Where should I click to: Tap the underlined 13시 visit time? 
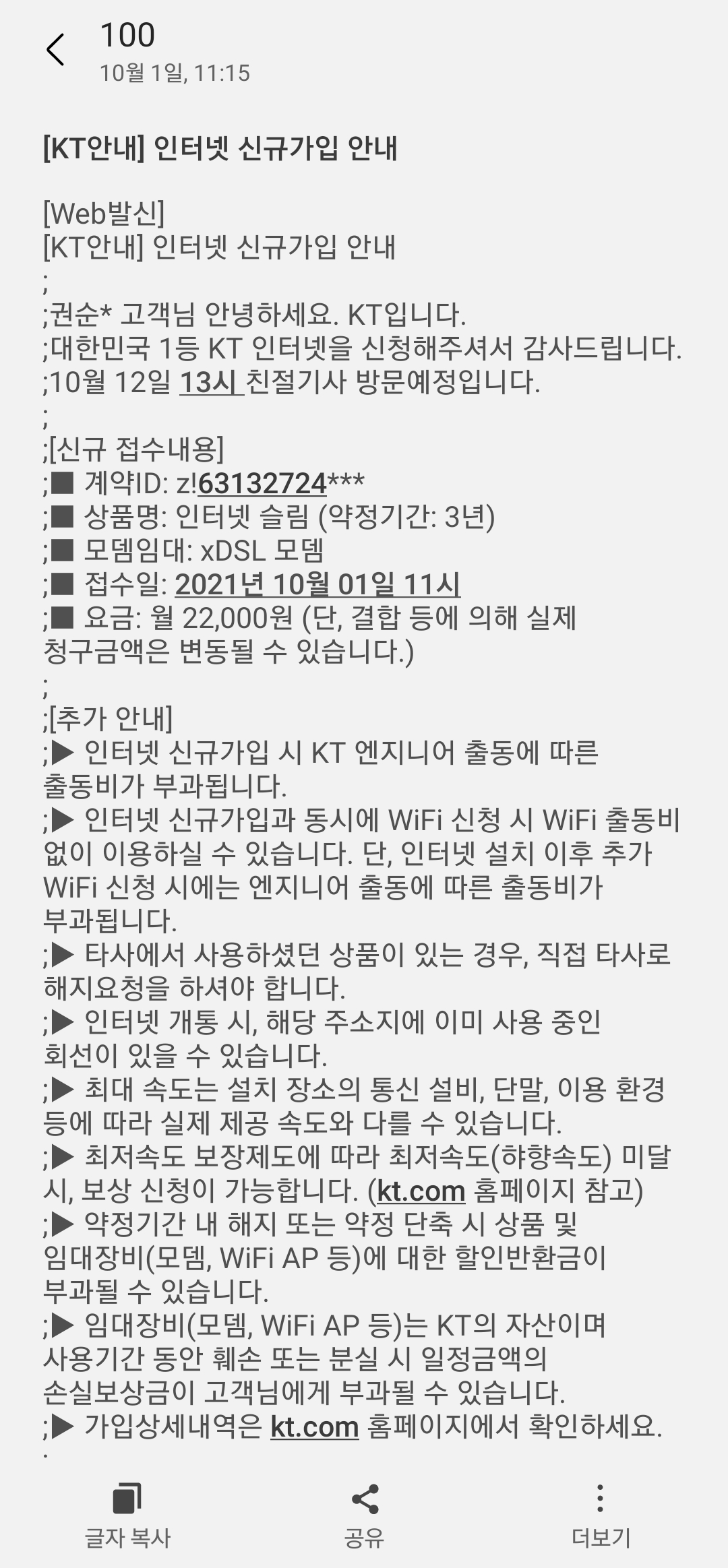(x=210, y=383)
